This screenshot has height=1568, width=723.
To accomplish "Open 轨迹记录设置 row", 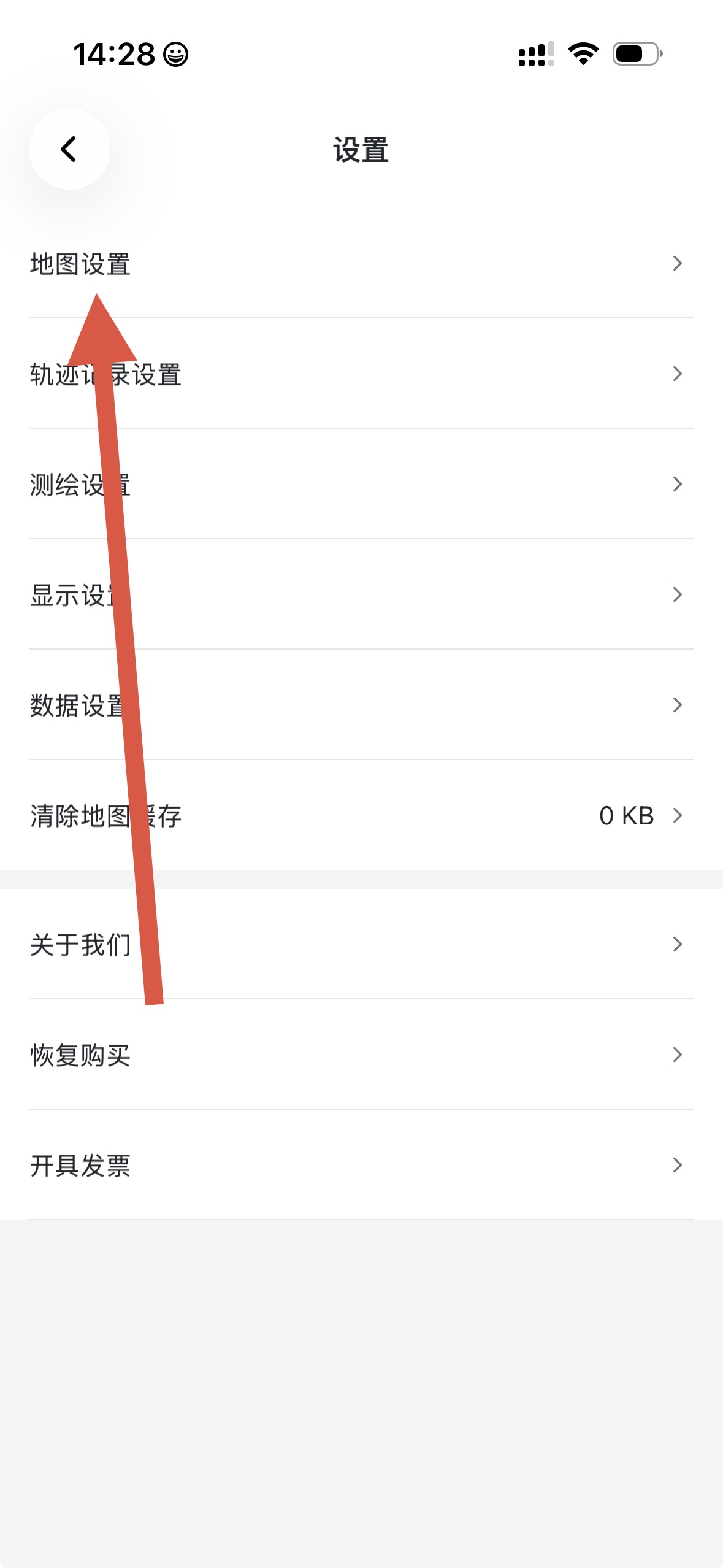I will pyautogui.click(x=361, y=374).
